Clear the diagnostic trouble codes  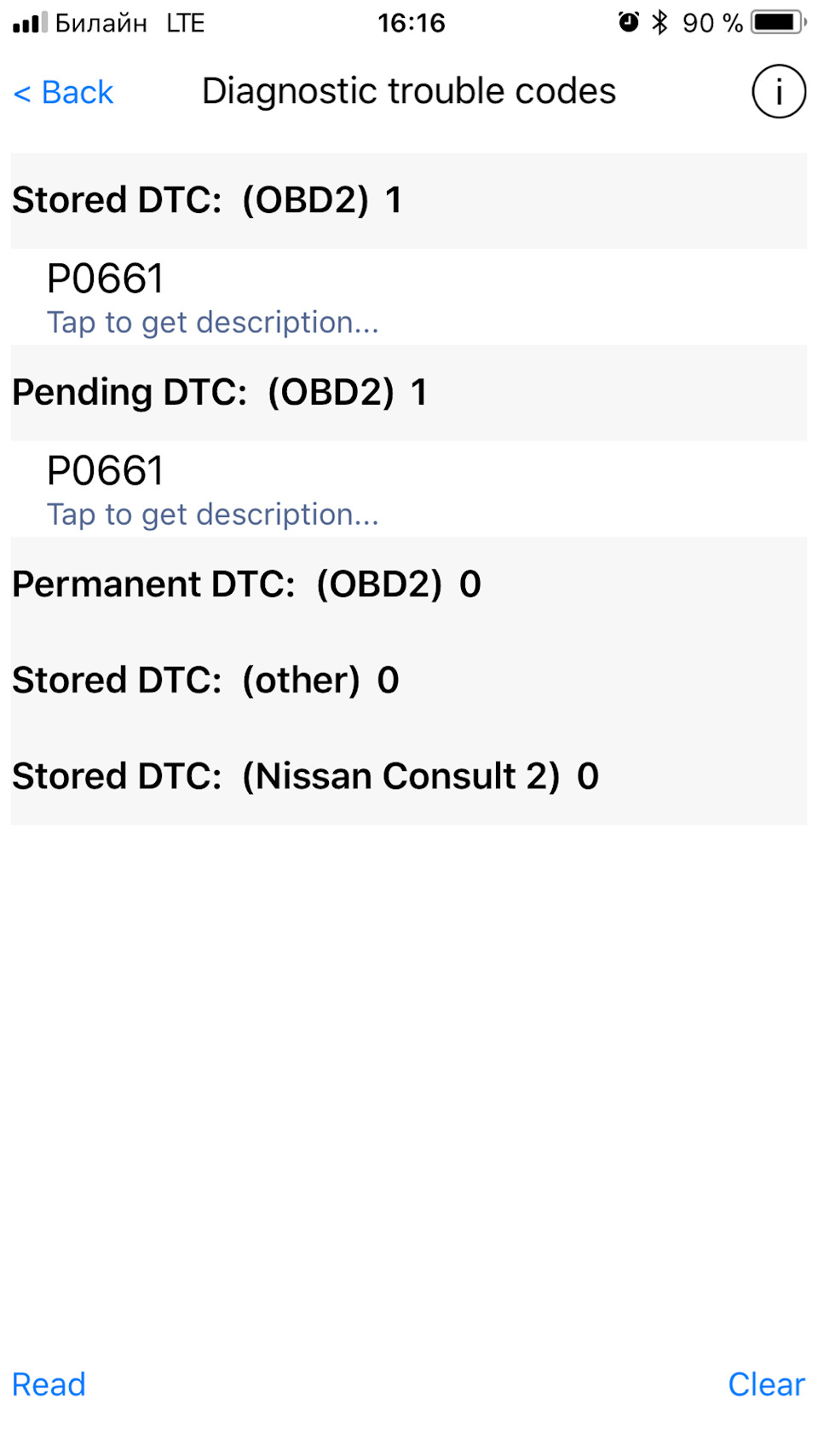(x=765, y=1384)
